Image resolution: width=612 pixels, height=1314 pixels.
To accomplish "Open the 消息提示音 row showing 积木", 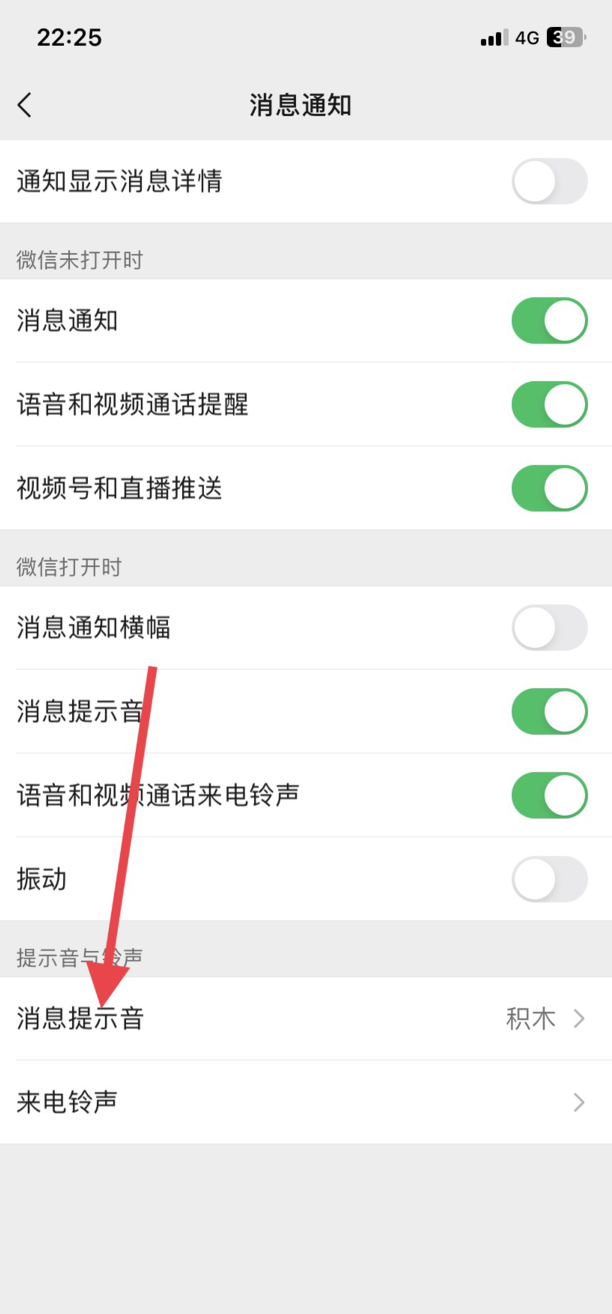I will [306, 1019].
